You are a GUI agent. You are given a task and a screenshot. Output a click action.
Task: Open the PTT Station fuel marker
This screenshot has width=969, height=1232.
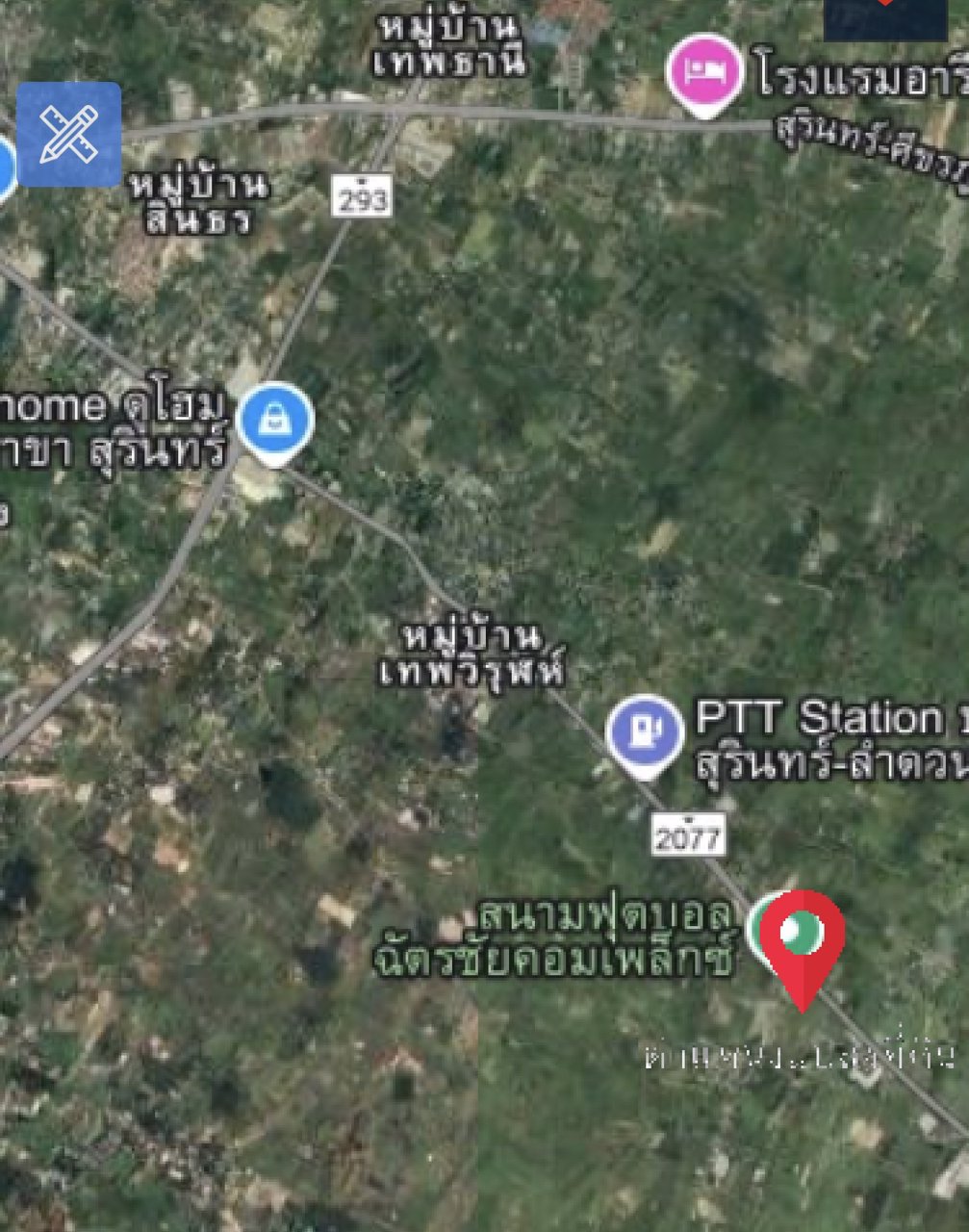tap(645, 732)
